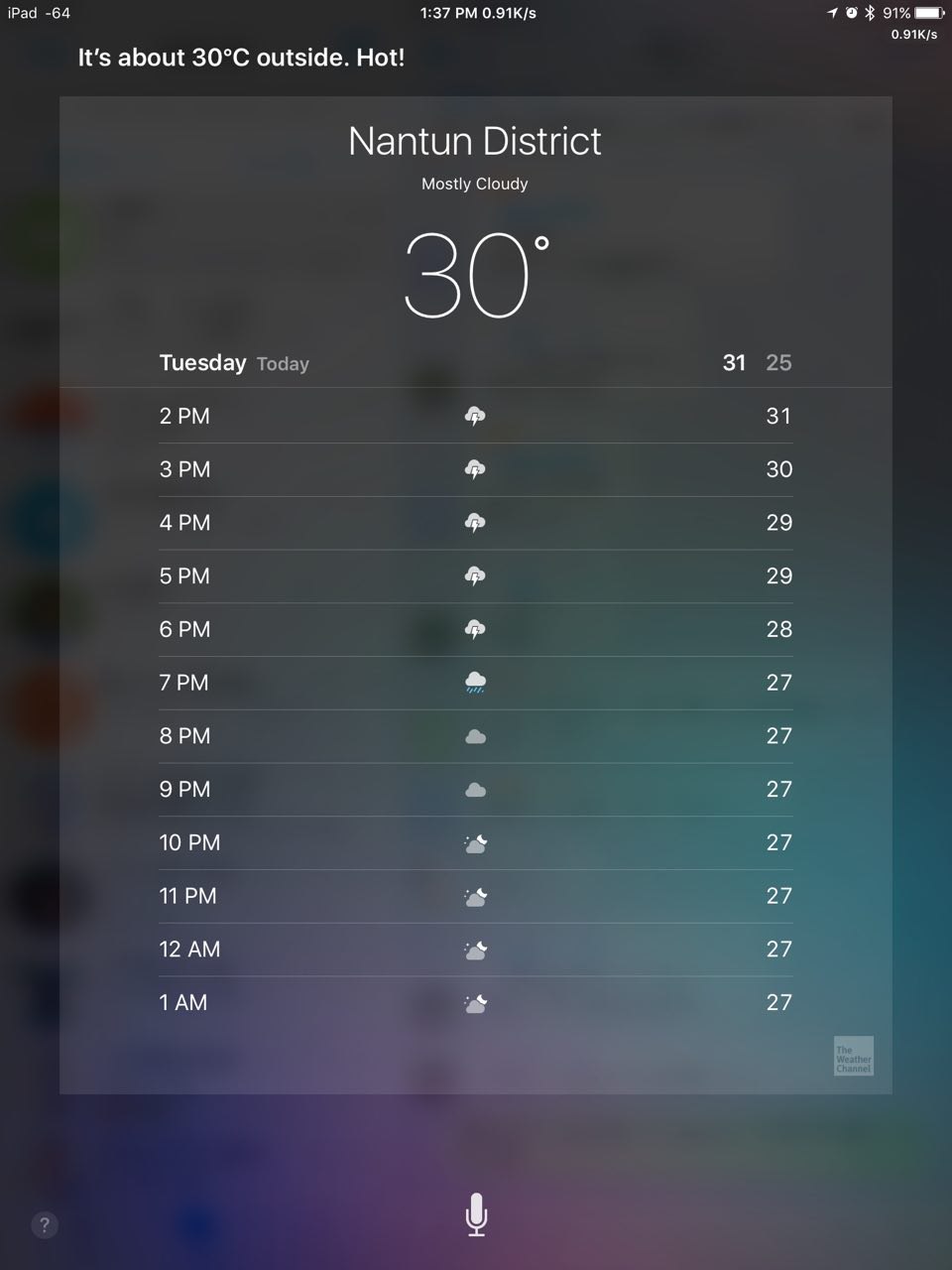
Task: Open the Nantun District weather card
Action: click(x=475, y=141)
